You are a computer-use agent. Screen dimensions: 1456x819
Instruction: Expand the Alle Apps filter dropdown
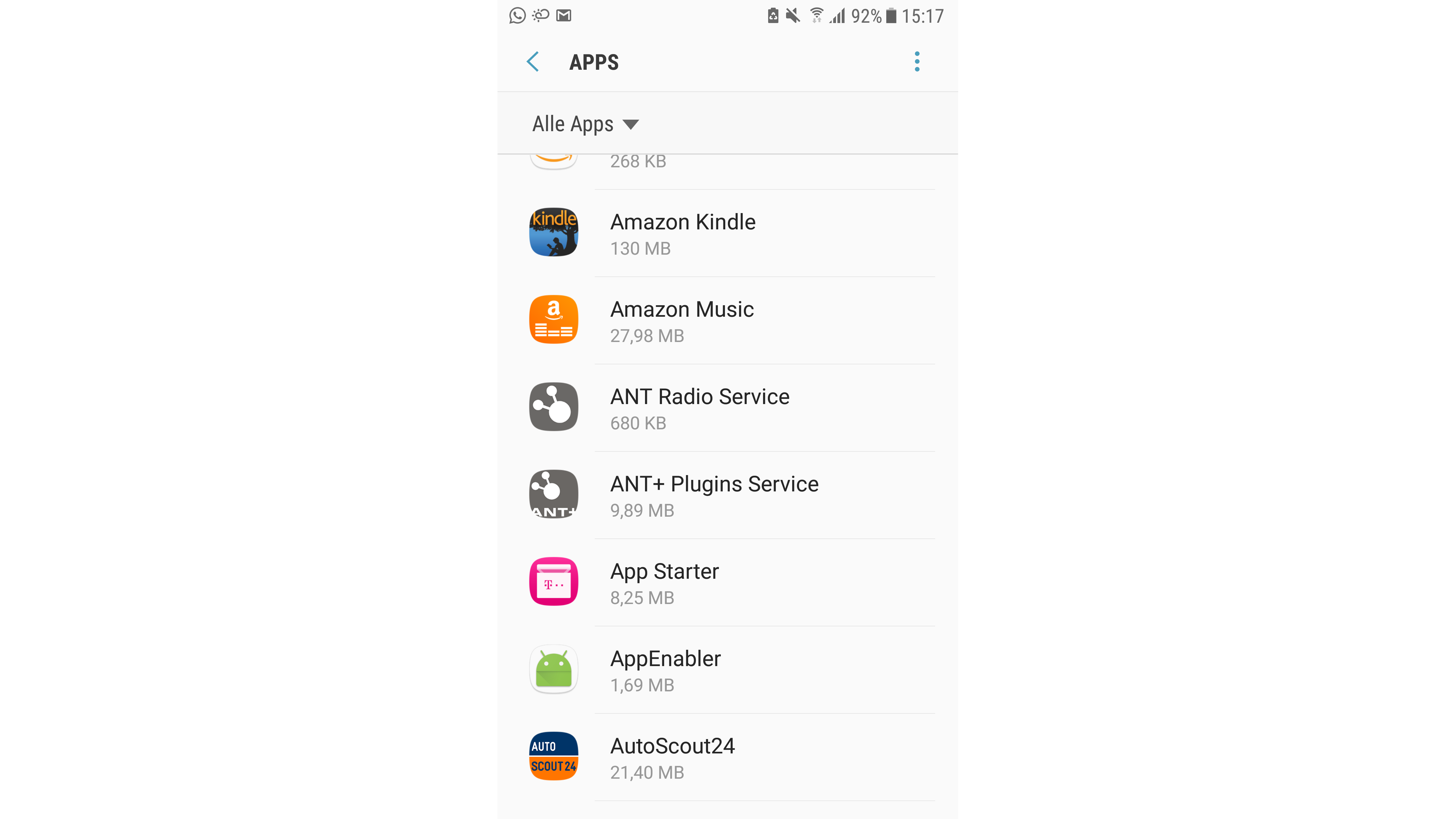pyautogui.click(x=585, y=124)
